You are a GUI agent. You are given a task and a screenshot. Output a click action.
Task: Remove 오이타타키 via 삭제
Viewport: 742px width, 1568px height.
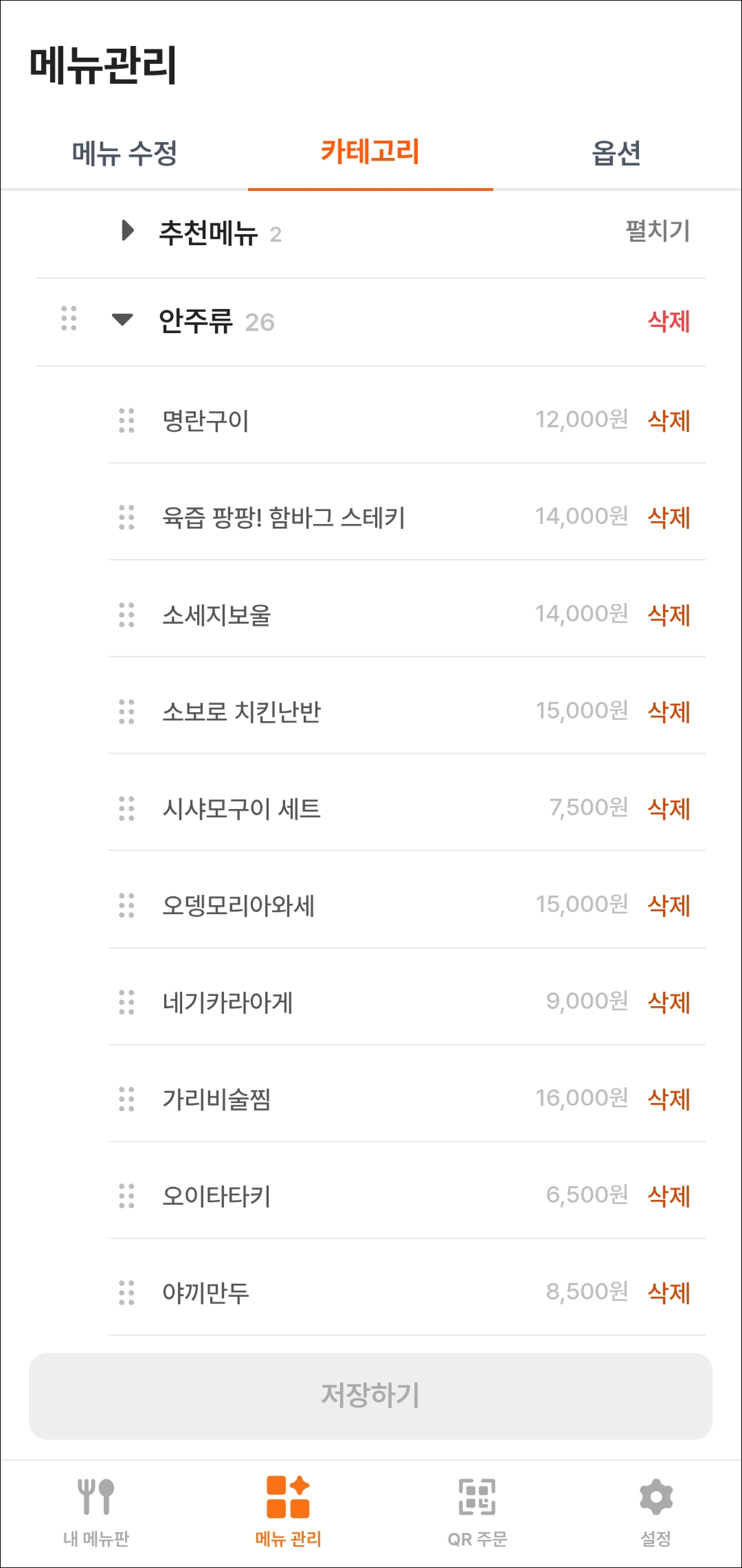[669, 1196]
